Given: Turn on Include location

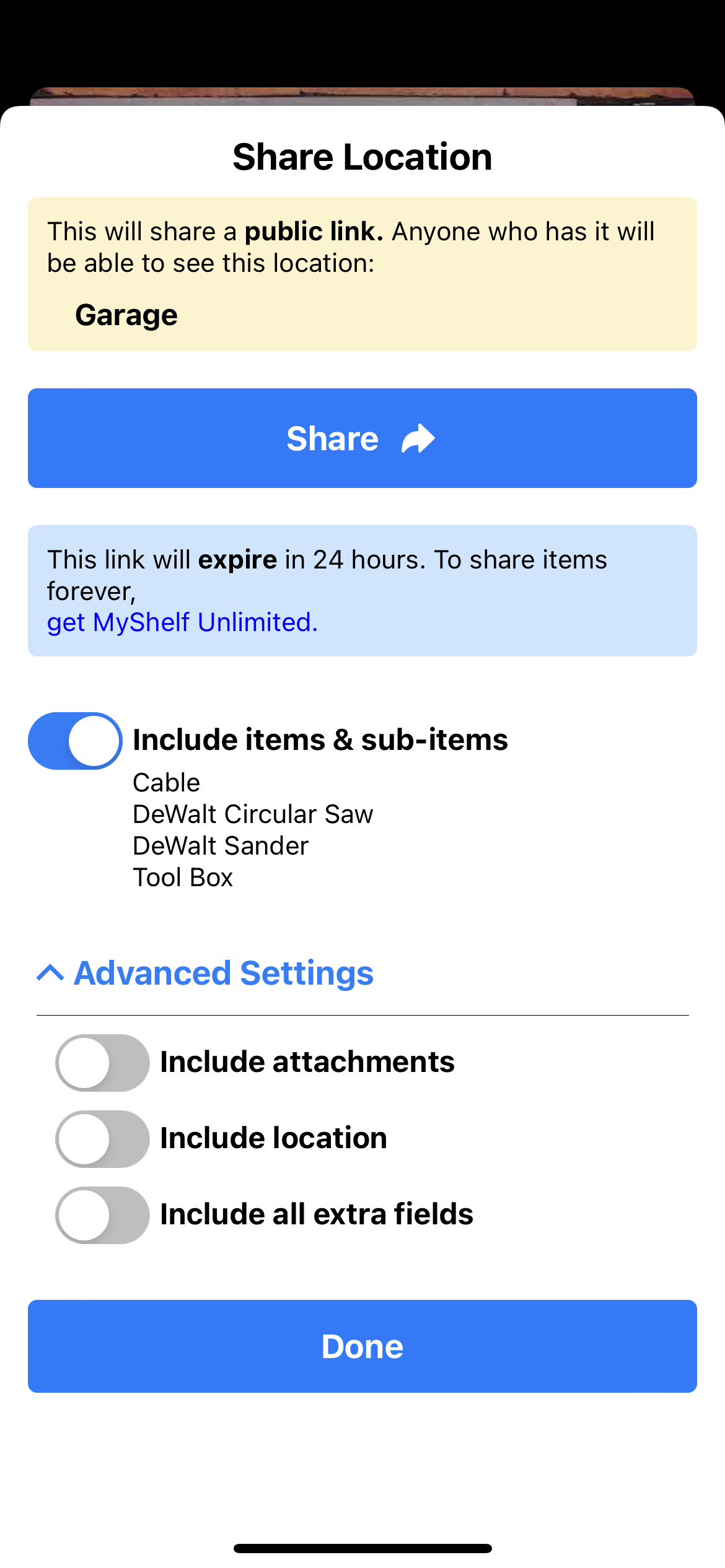Looking at the screenshot, I should 102,1139.
